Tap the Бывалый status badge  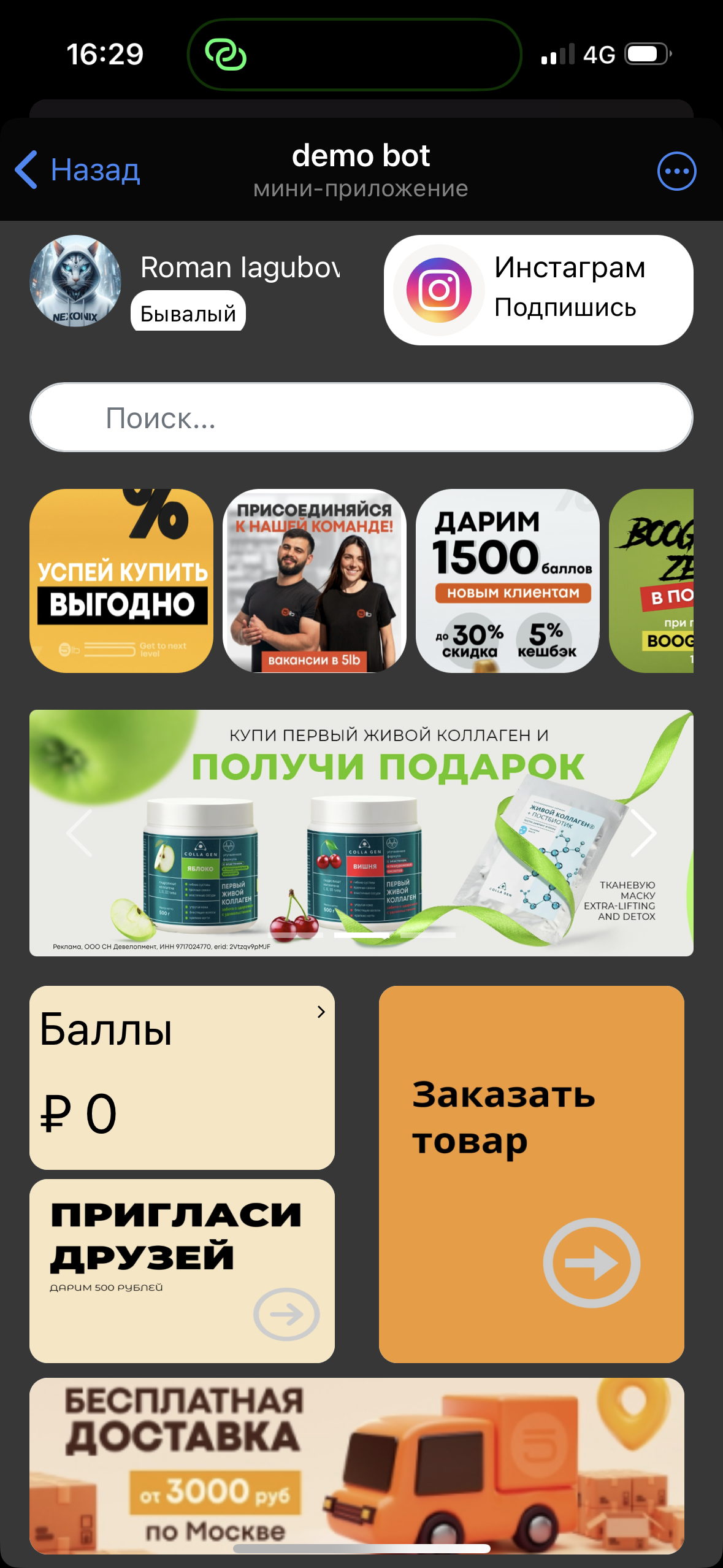coord(188,312)
